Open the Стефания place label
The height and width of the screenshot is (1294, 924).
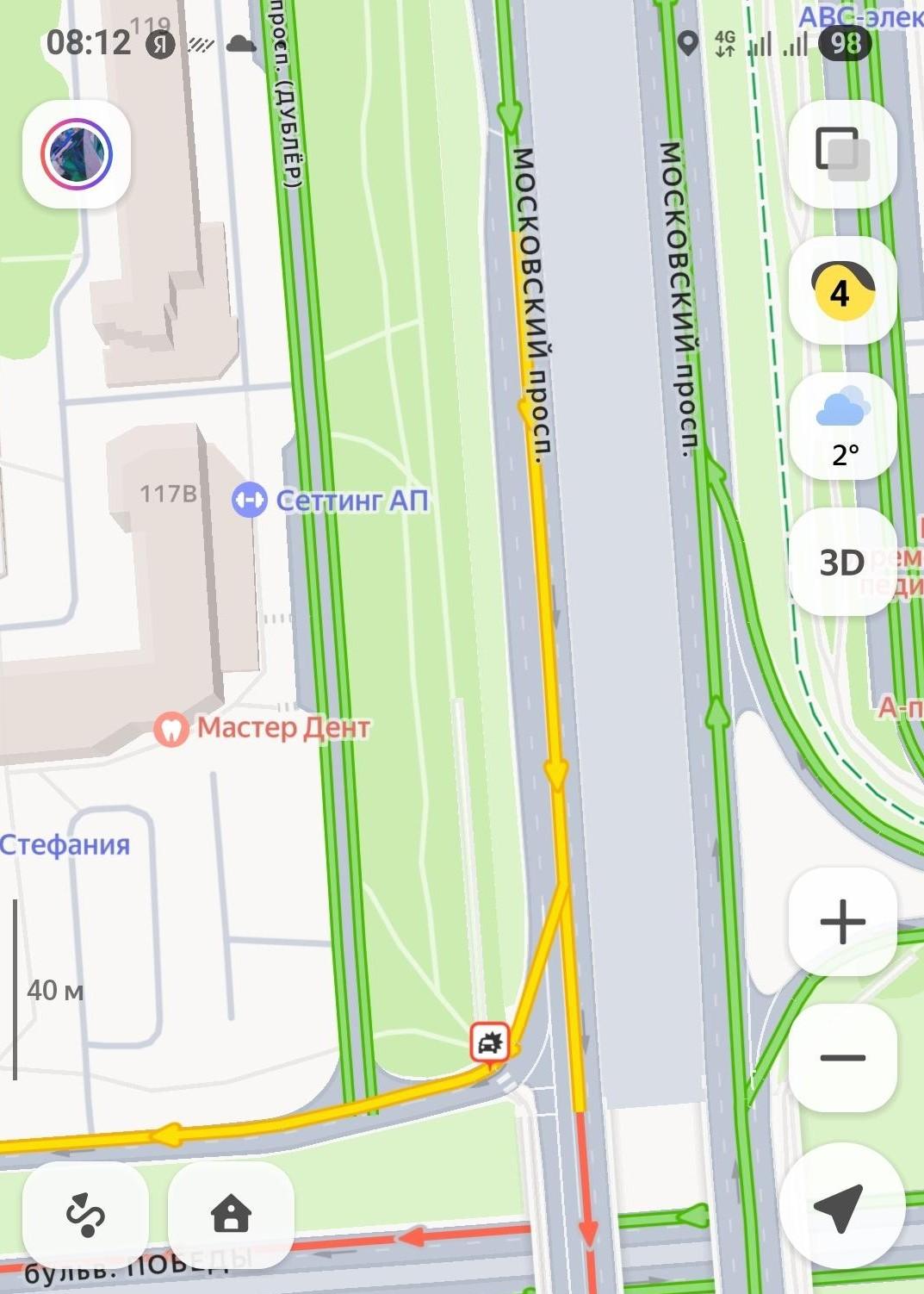click(65, 845)
